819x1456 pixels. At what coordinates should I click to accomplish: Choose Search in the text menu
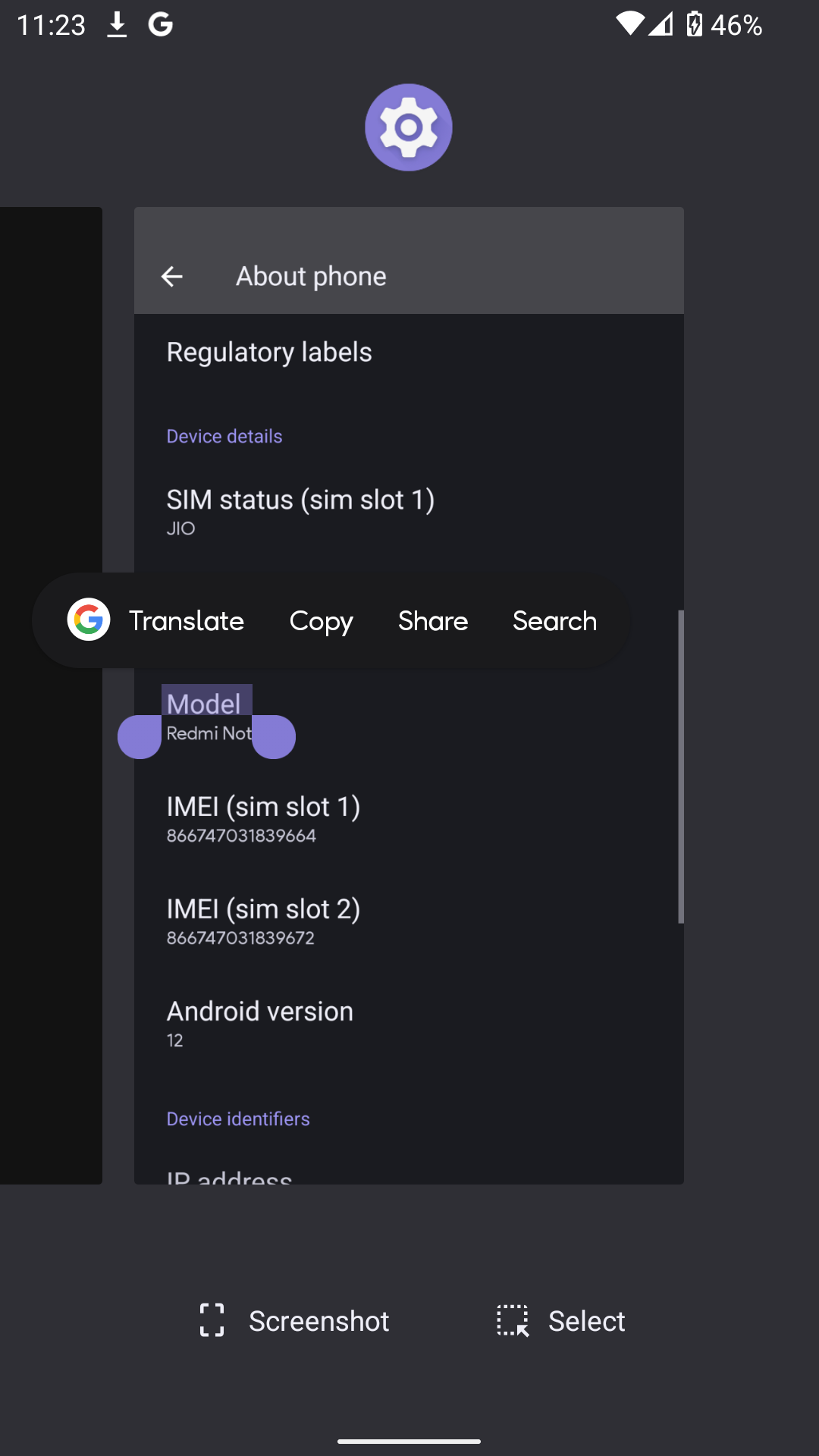click(554, 620)
